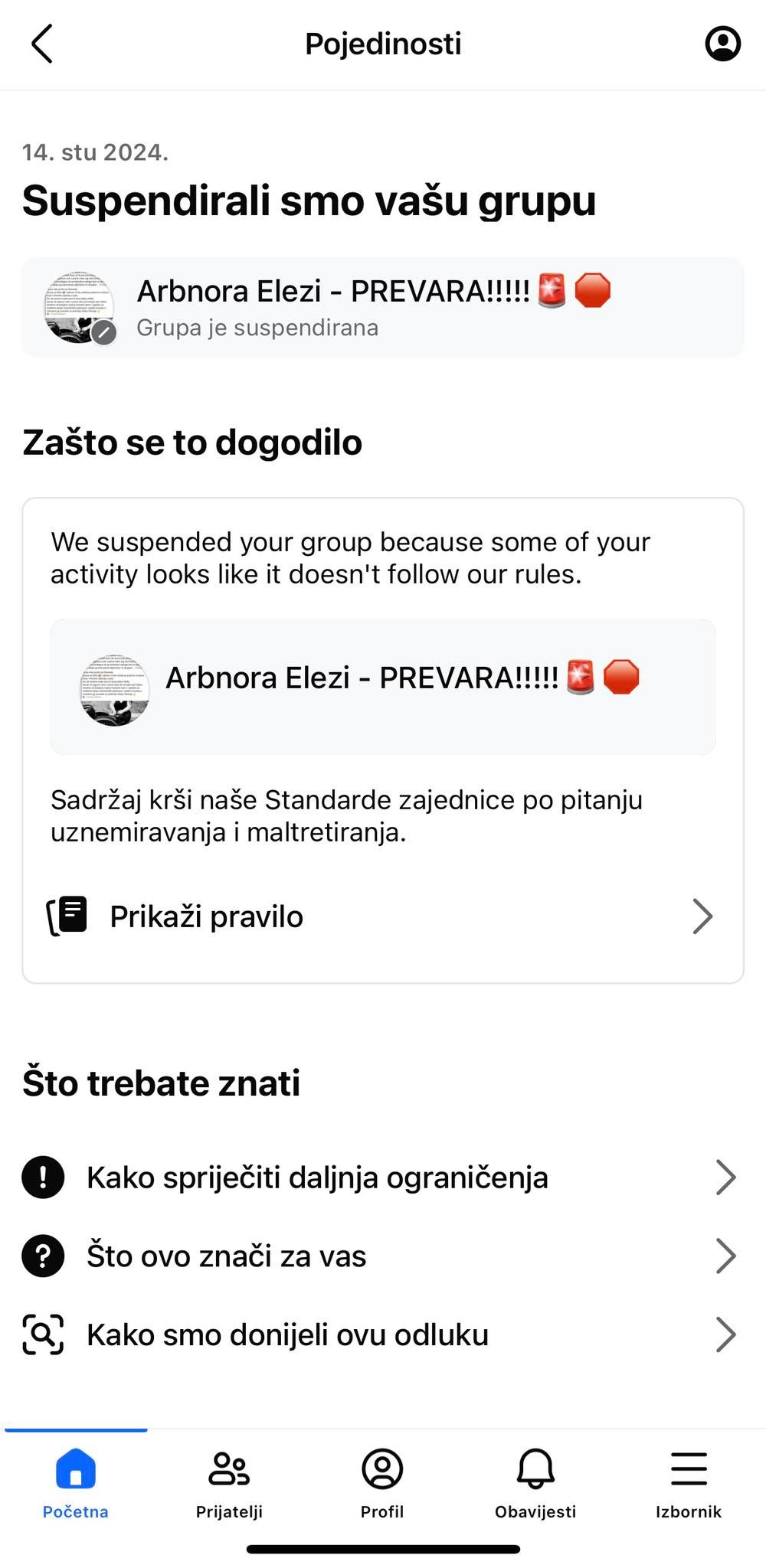
Task: Open the Obavijesti notifications tab
Action: (535, 1483)
